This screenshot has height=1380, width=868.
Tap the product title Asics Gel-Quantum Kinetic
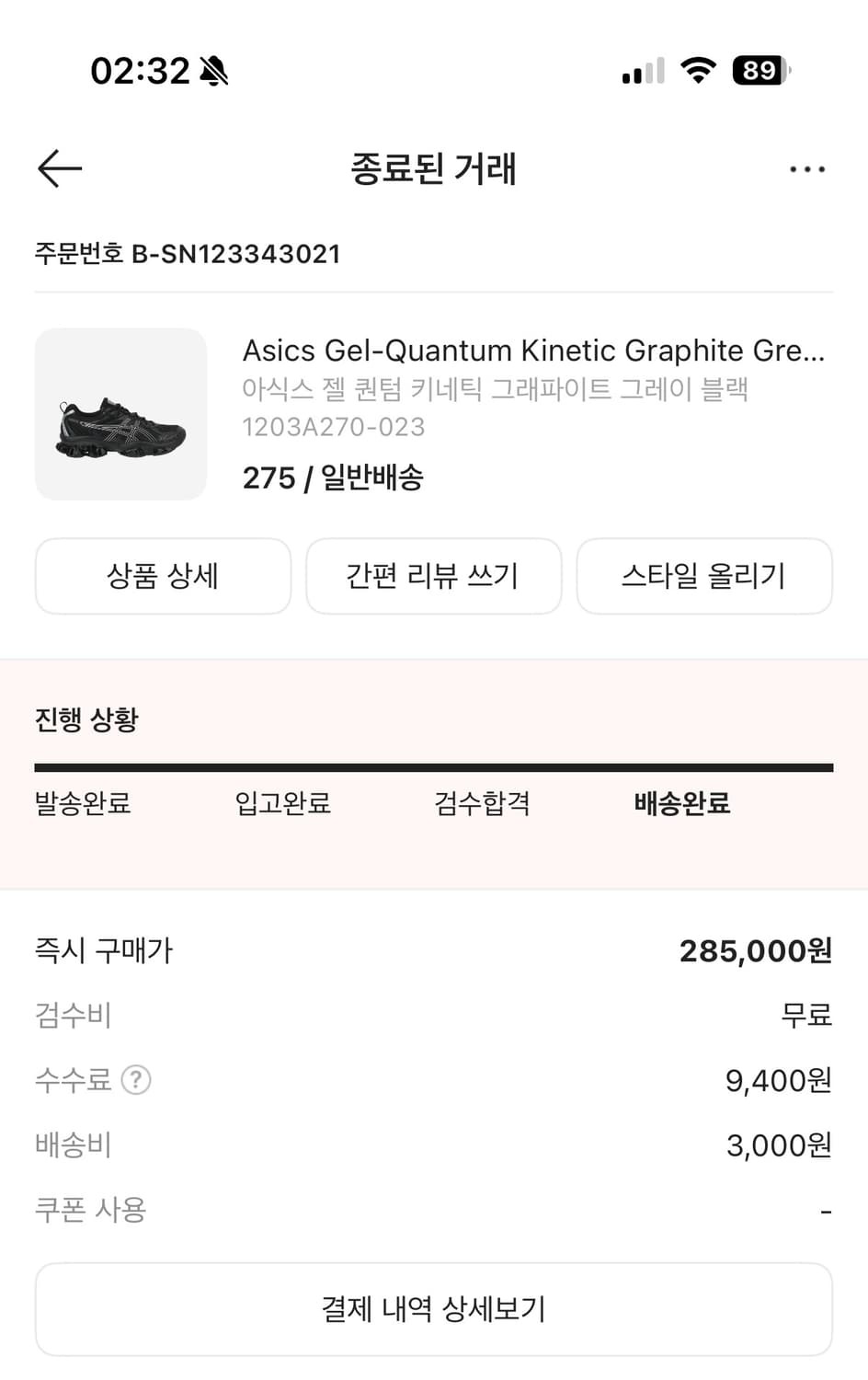click(533, 351)
